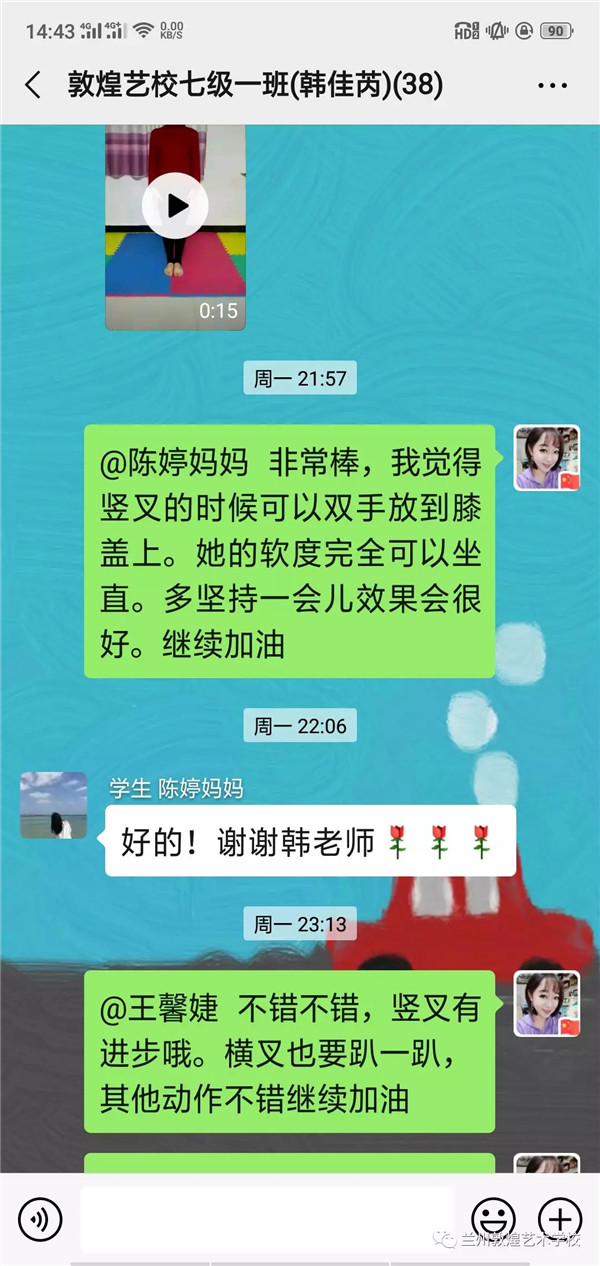
Task: Open teacher's avatar beside 王馨婕 message
Action: click(x=547, y=1003)
